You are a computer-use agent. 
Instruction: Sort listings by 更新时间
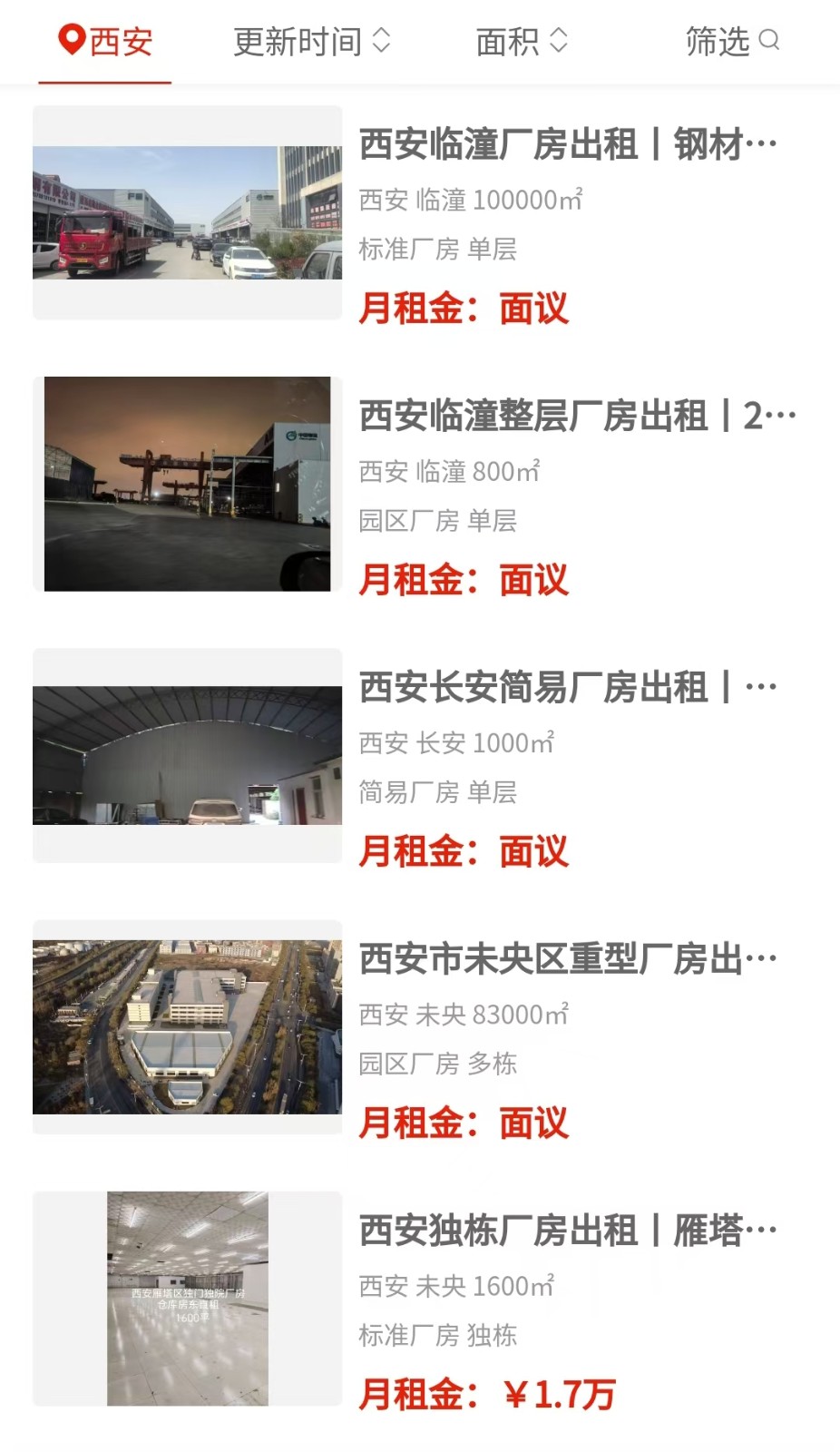(x=311, y=42)
